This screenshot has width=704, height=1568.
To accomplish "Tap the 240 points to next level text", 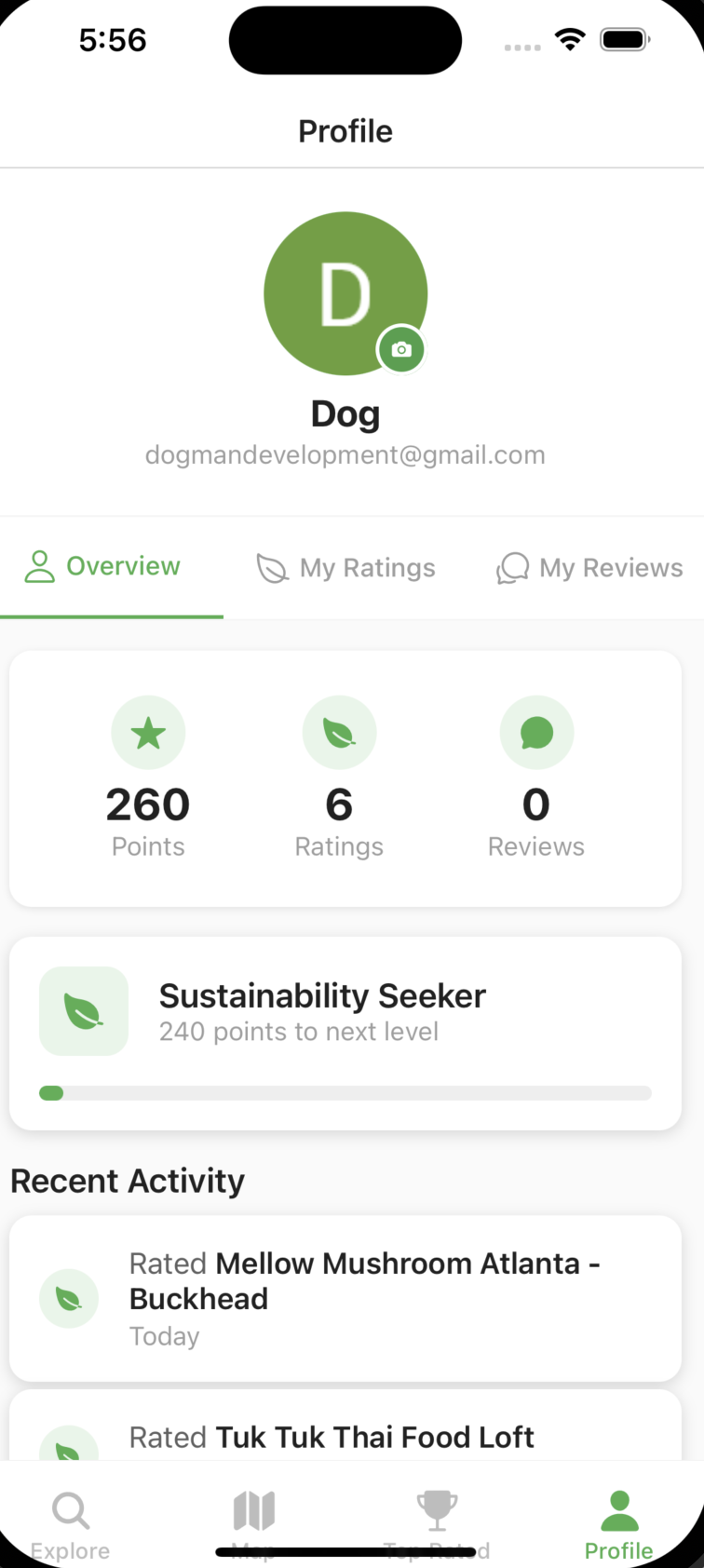I will 300,1031.
